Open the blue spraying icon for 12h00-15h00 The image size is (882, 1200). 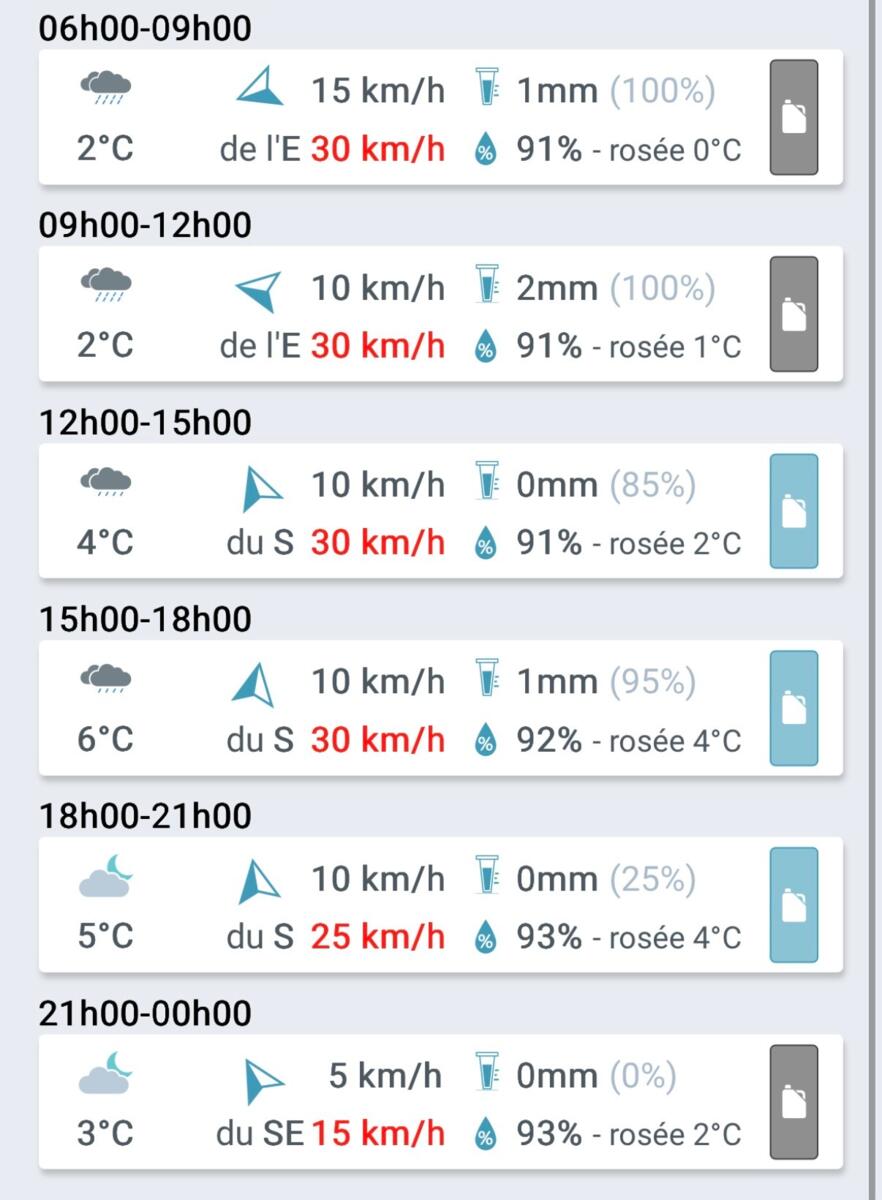[x=793, y=512]
